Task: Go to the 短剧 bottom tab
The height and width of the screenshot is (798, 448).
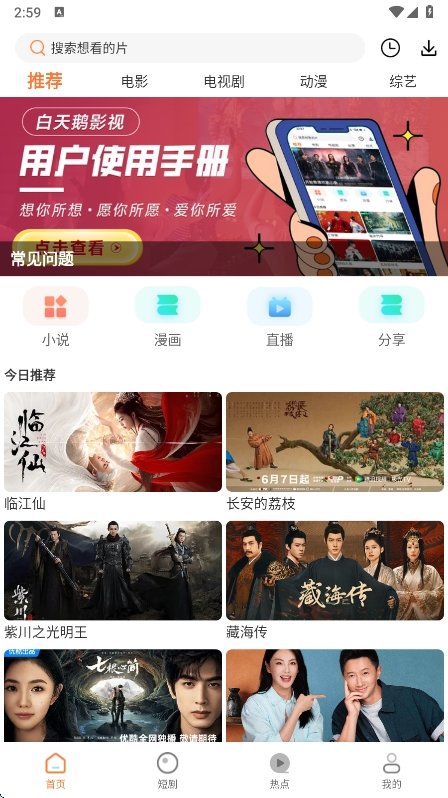Action: click(167, 771)
